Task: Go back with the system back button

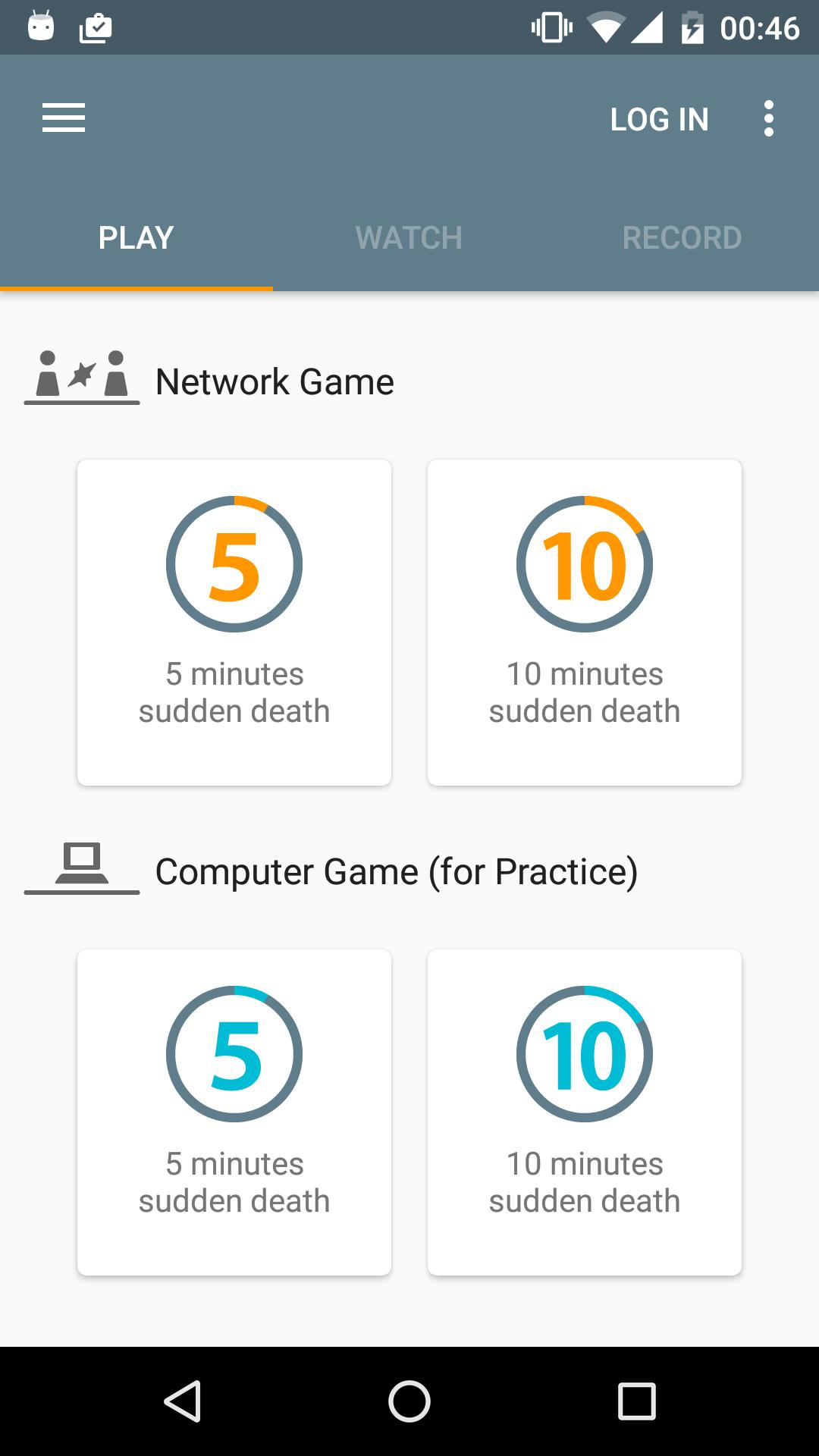Action: (x=183, y=1401)
